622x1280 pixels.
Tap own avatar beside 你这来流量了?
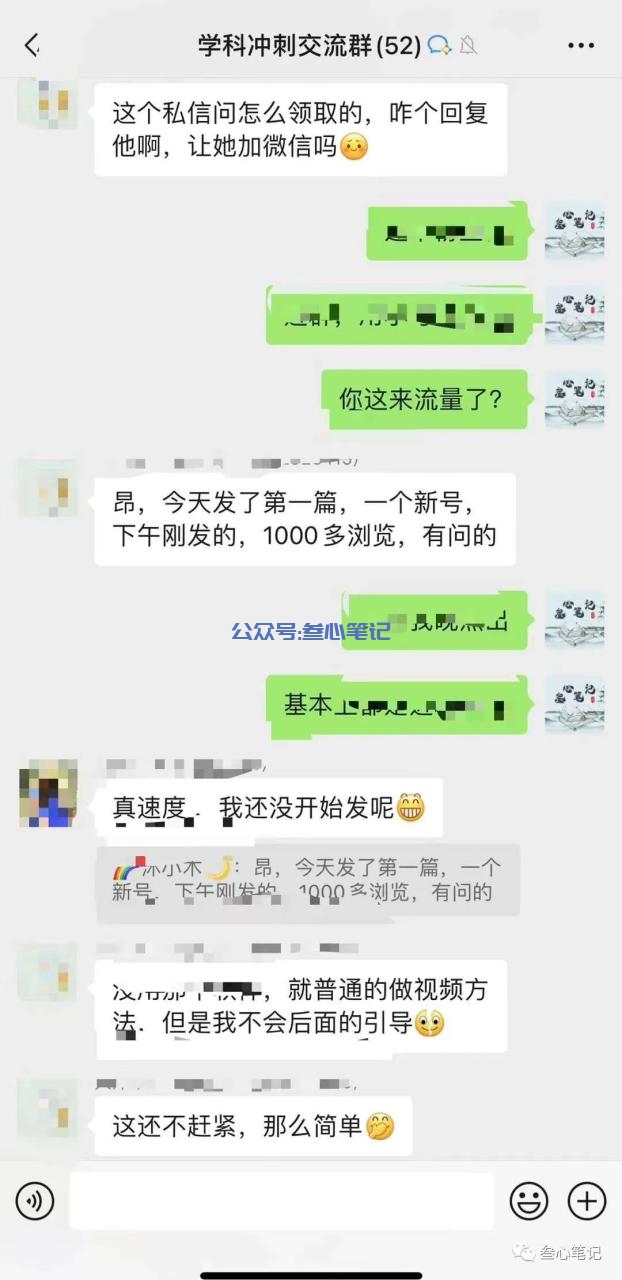[x=574, y=401]
